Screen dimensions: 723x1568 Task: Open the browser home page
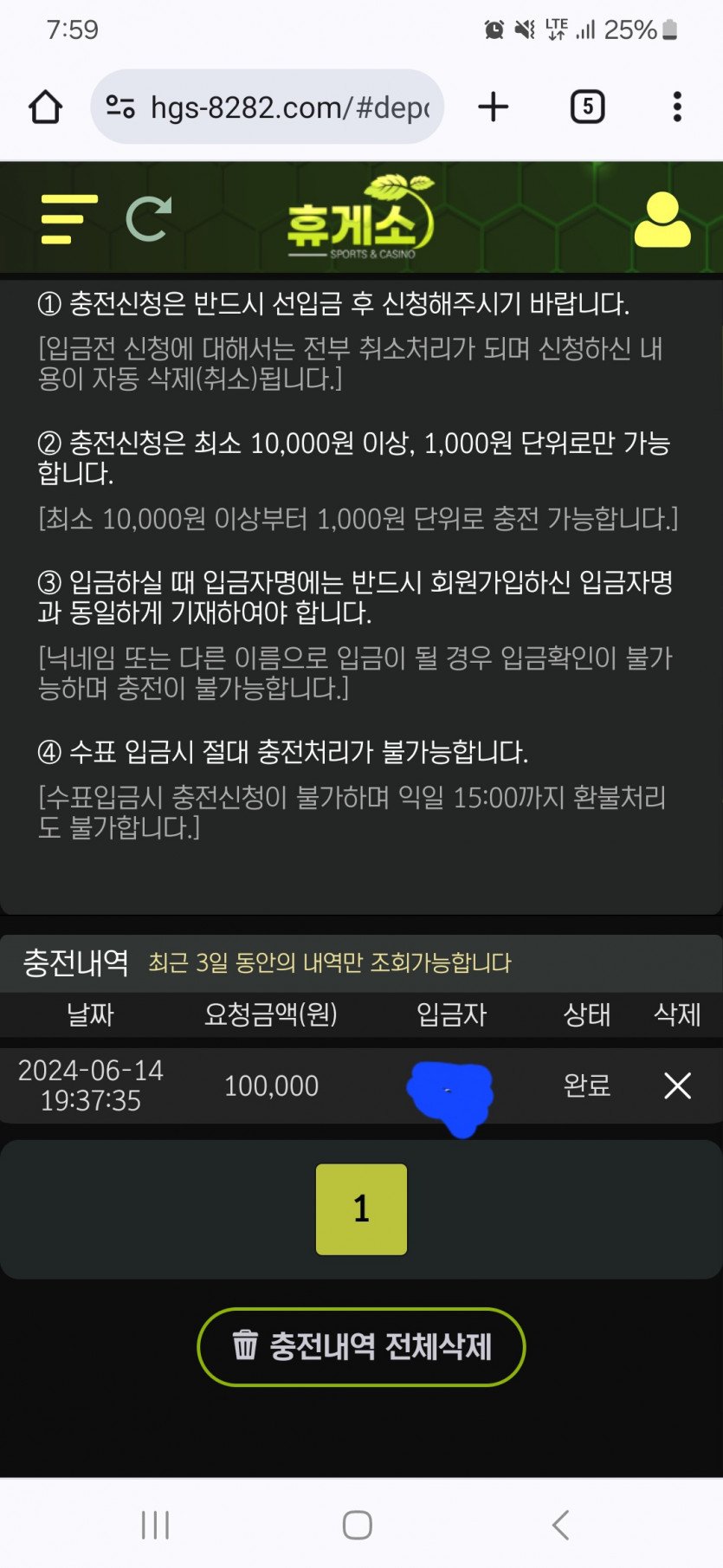point(45,107)
